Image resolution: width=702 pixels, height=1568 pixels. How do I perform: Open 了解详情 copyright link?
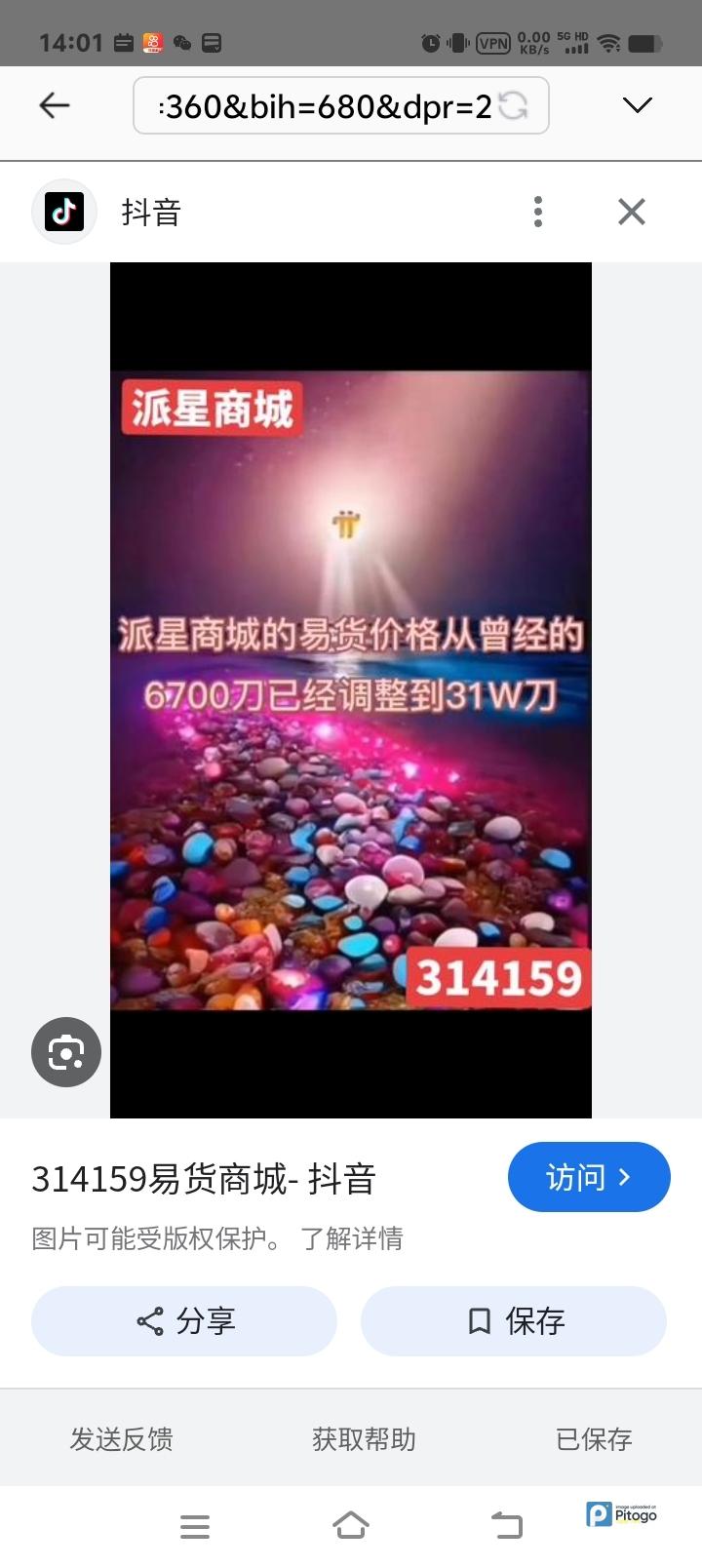352,1238
